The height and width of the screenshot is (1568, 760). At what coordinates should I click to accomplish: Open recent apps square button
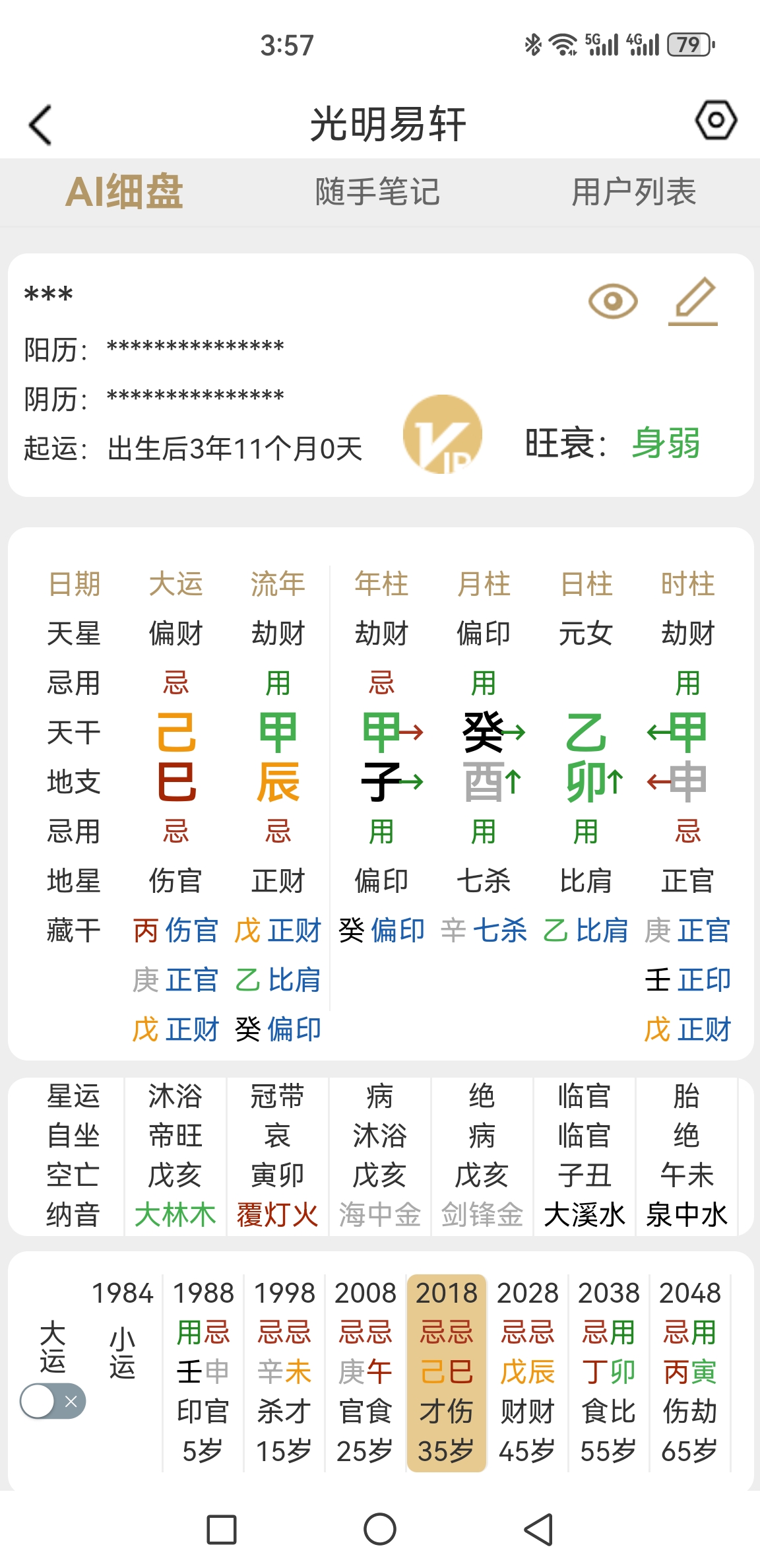(x=222, y=1530)
